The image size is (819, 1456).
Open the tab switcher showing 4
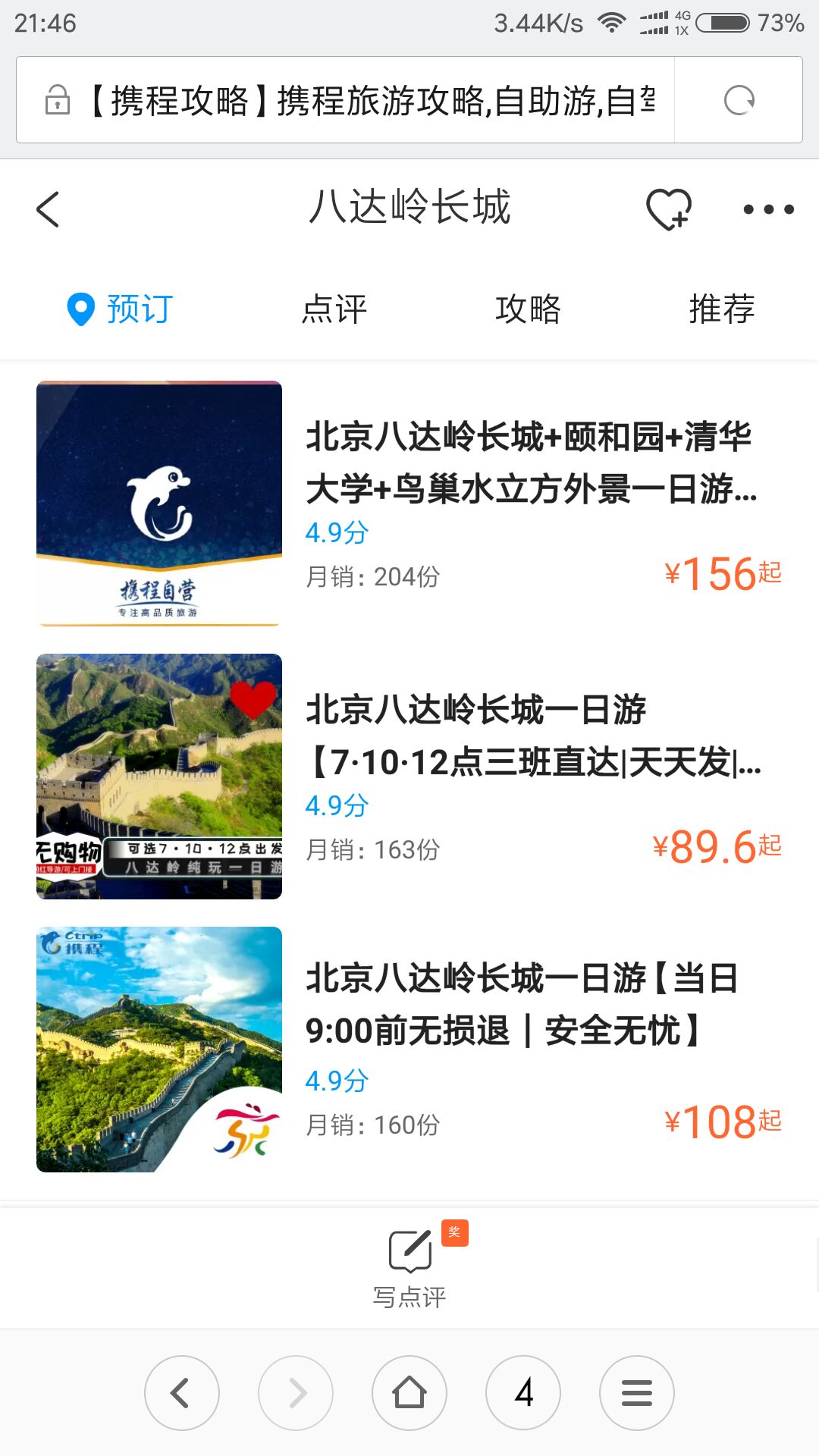[523, 1393]
